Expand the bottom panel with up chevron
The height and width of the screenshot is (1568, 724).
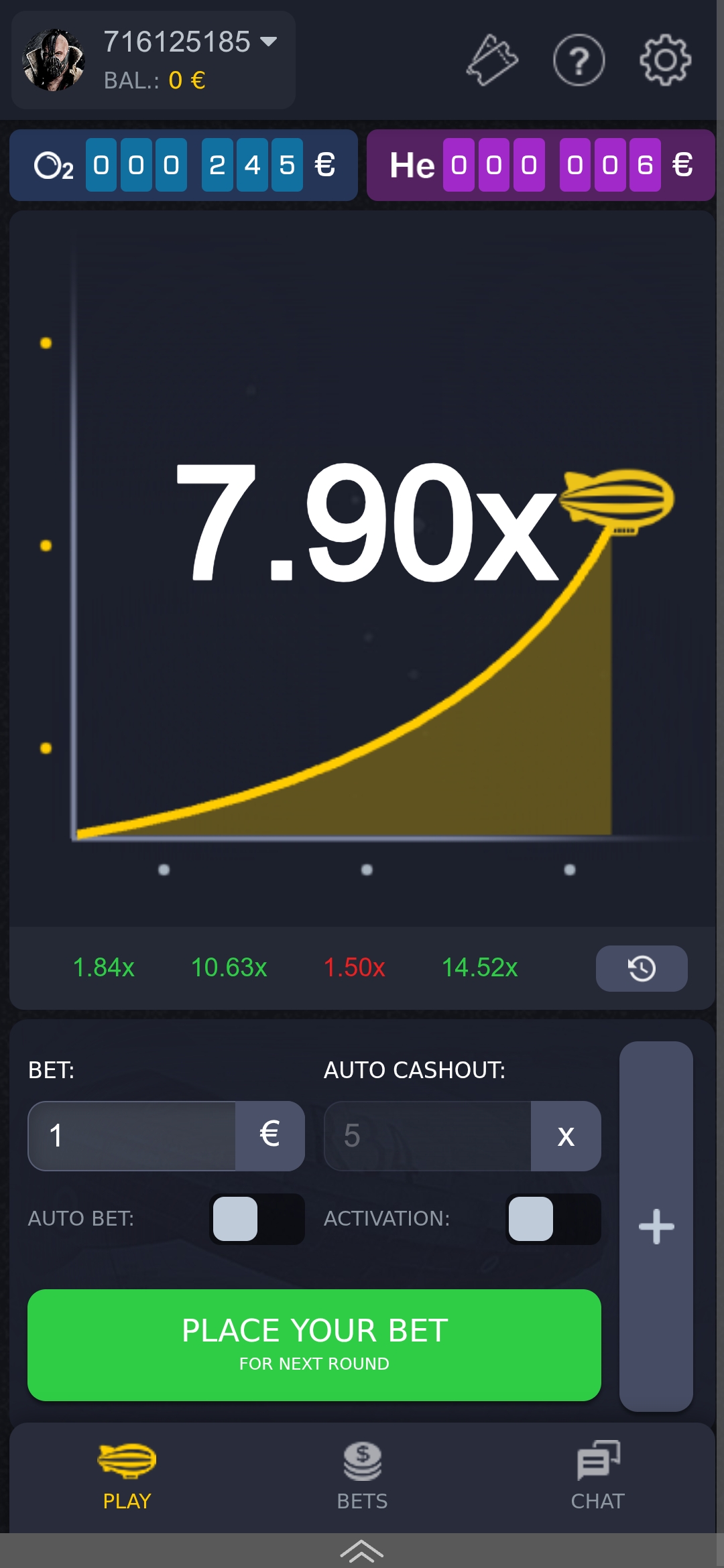[361, 1551]
